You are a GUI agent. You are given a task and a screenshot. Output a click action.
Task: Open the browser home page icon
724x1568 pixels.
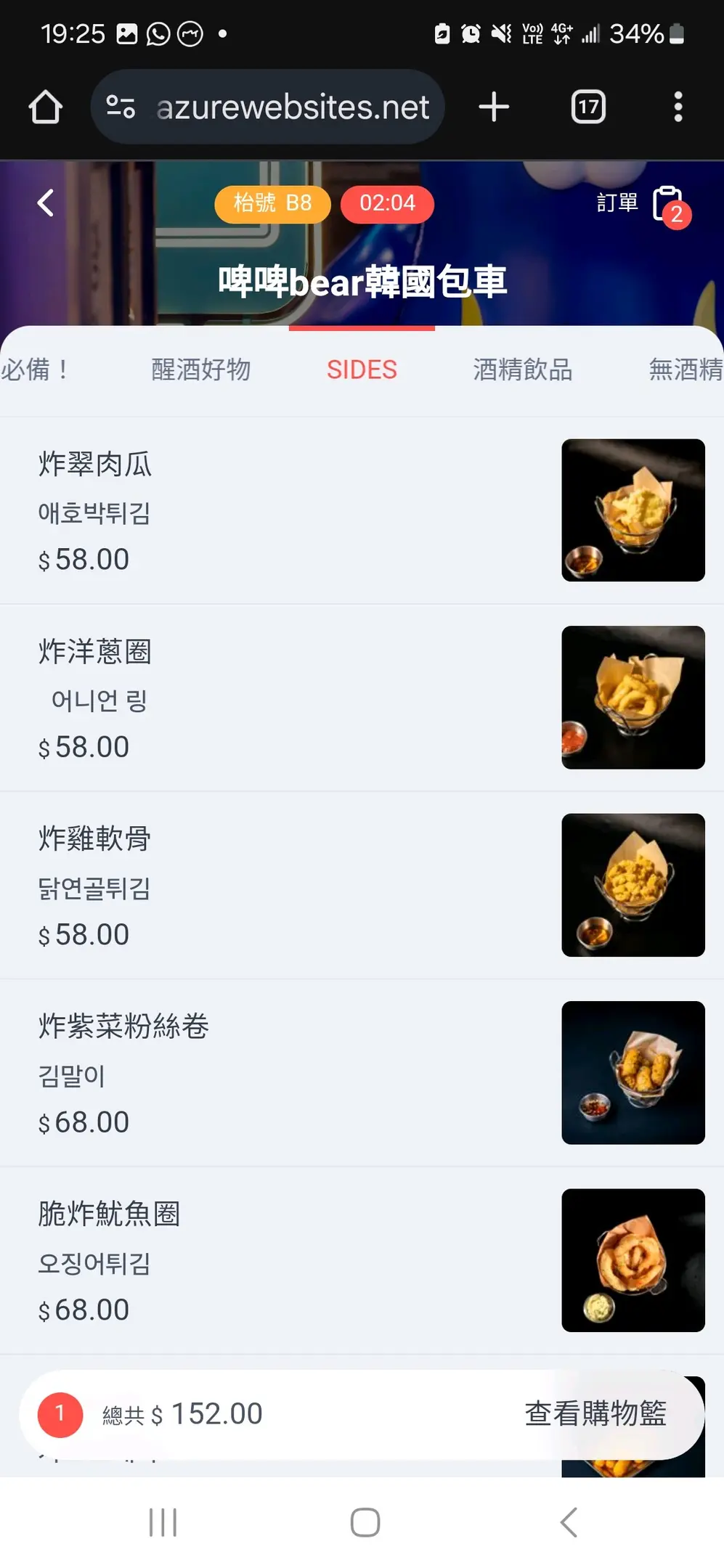tap(46, 107)
